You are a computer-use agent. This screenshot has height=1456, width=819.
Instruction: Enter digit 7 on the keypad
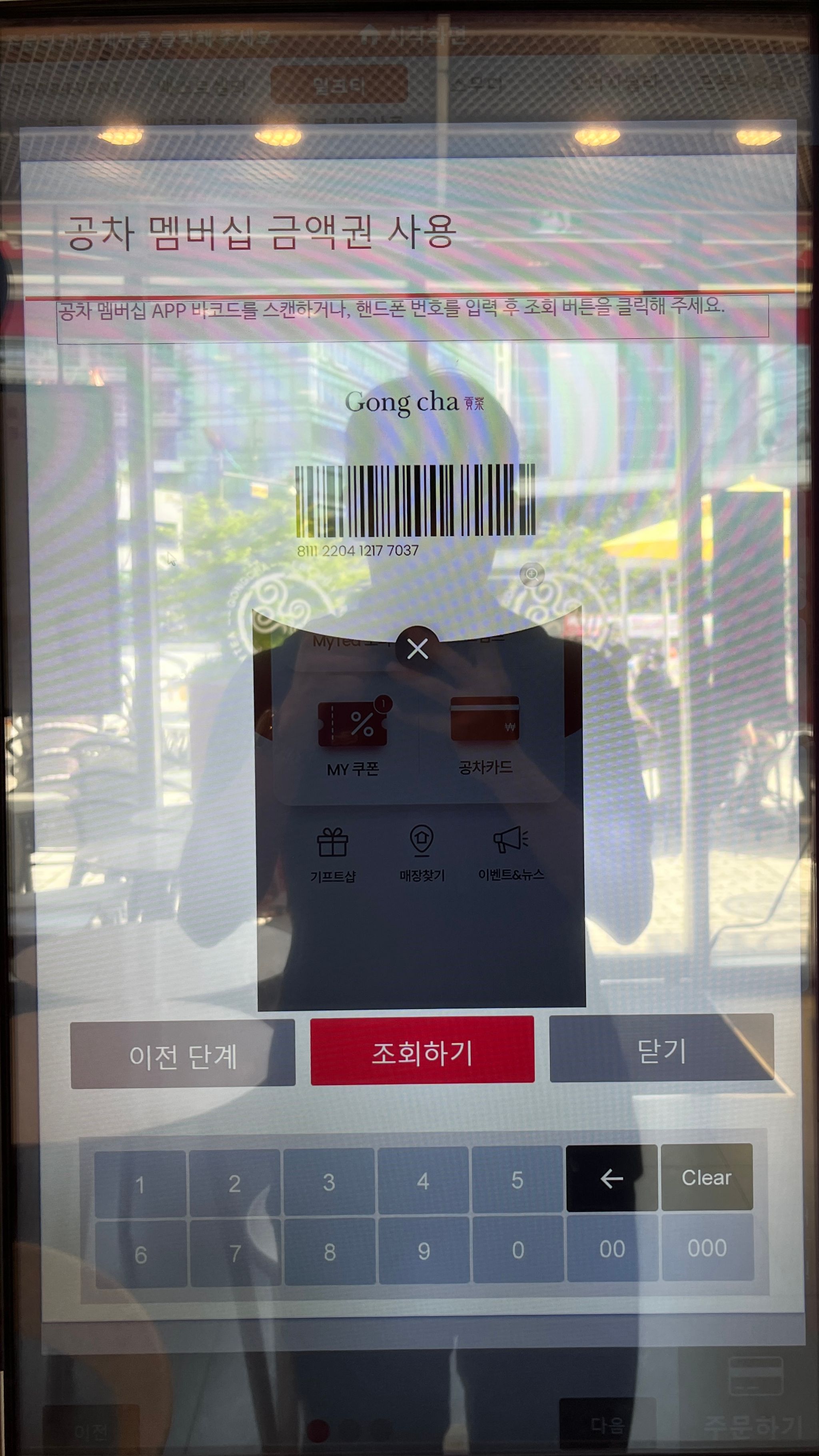tap(235, 1254)
